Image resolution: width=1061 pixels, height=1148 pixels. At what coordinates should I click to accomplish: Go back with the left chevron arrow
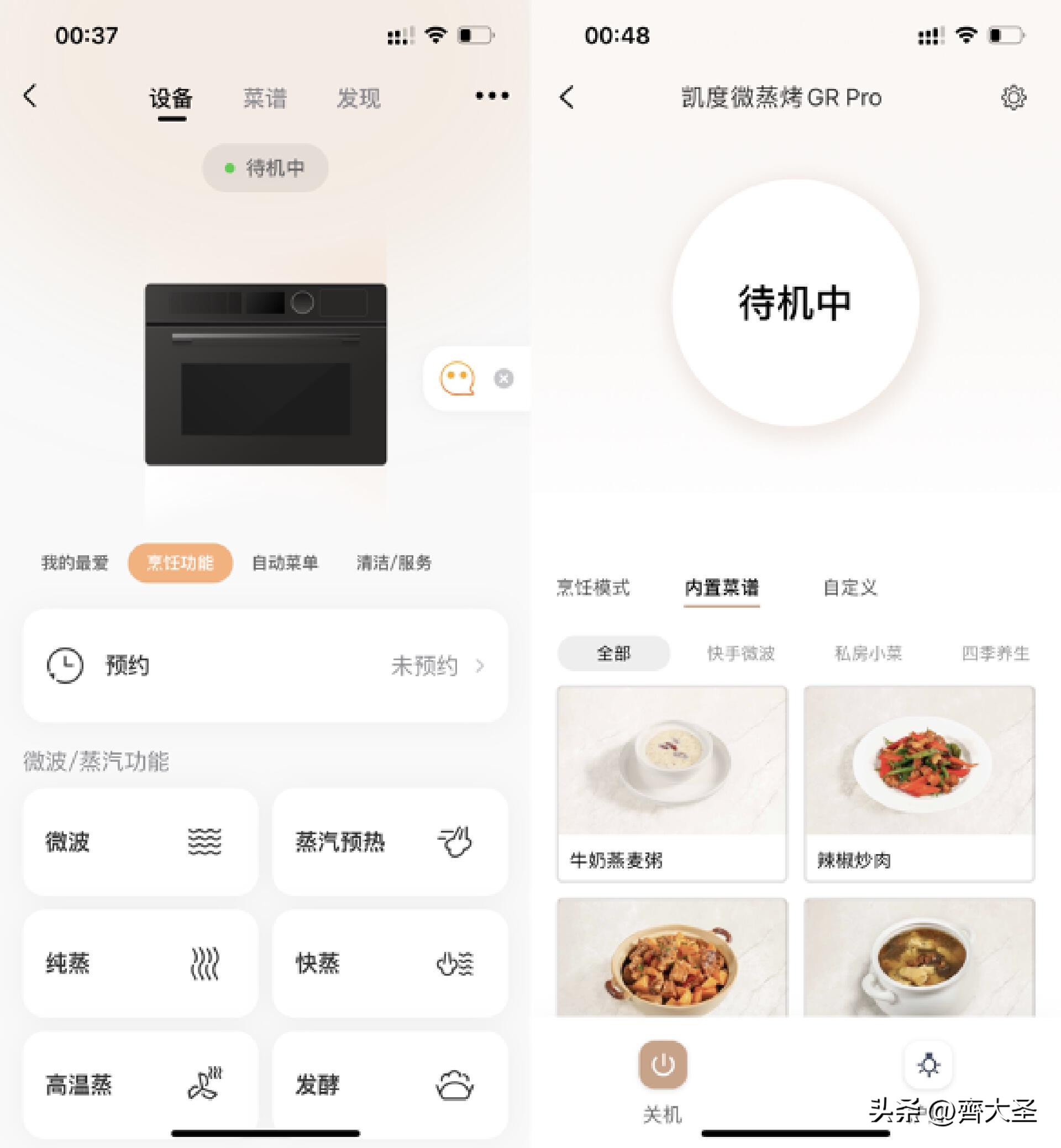click(x=30, y=97)
